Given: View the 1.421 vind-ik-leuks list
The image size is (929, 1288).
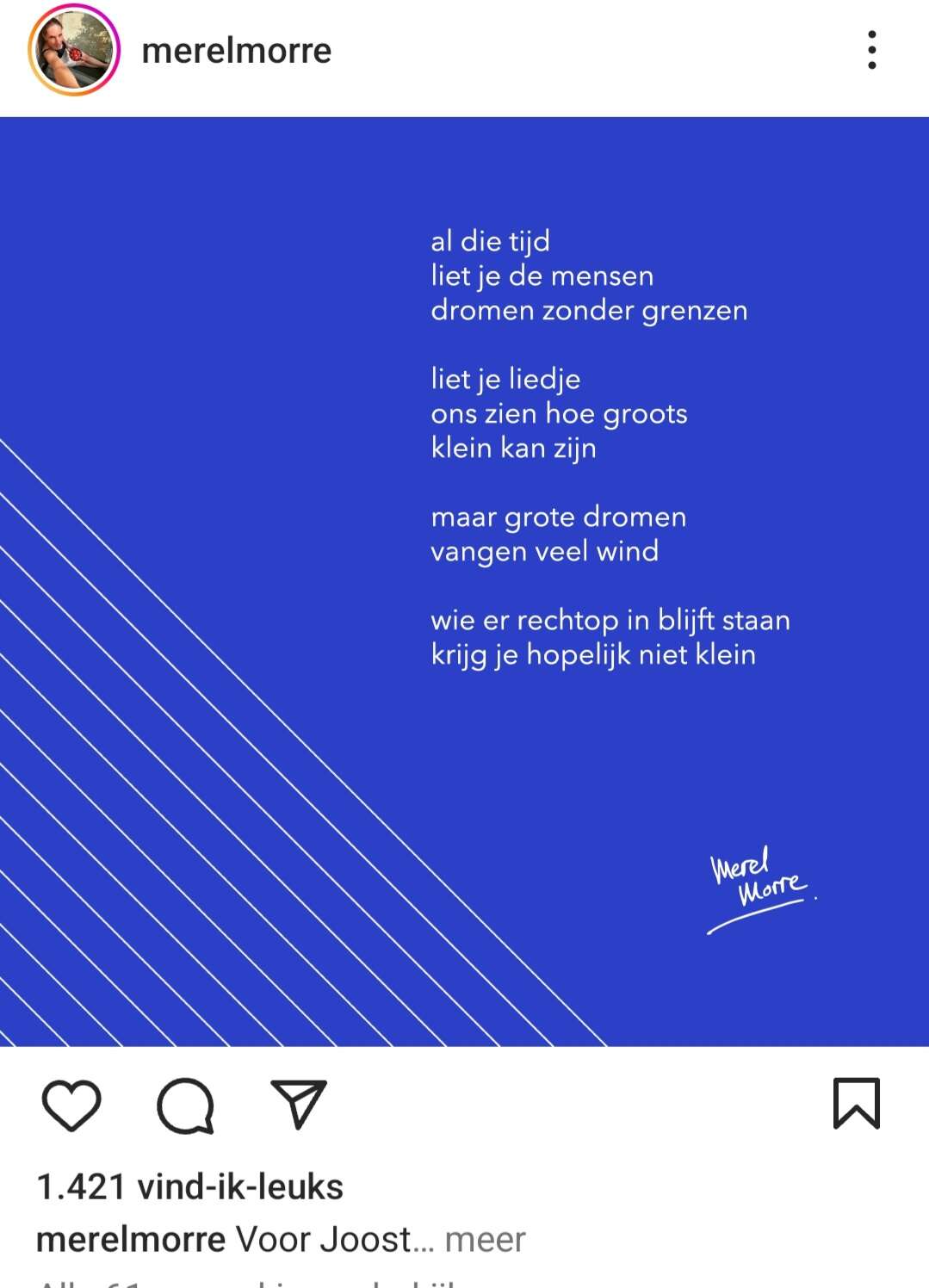Looking at the screenshot, I should tap(189, 1187).
